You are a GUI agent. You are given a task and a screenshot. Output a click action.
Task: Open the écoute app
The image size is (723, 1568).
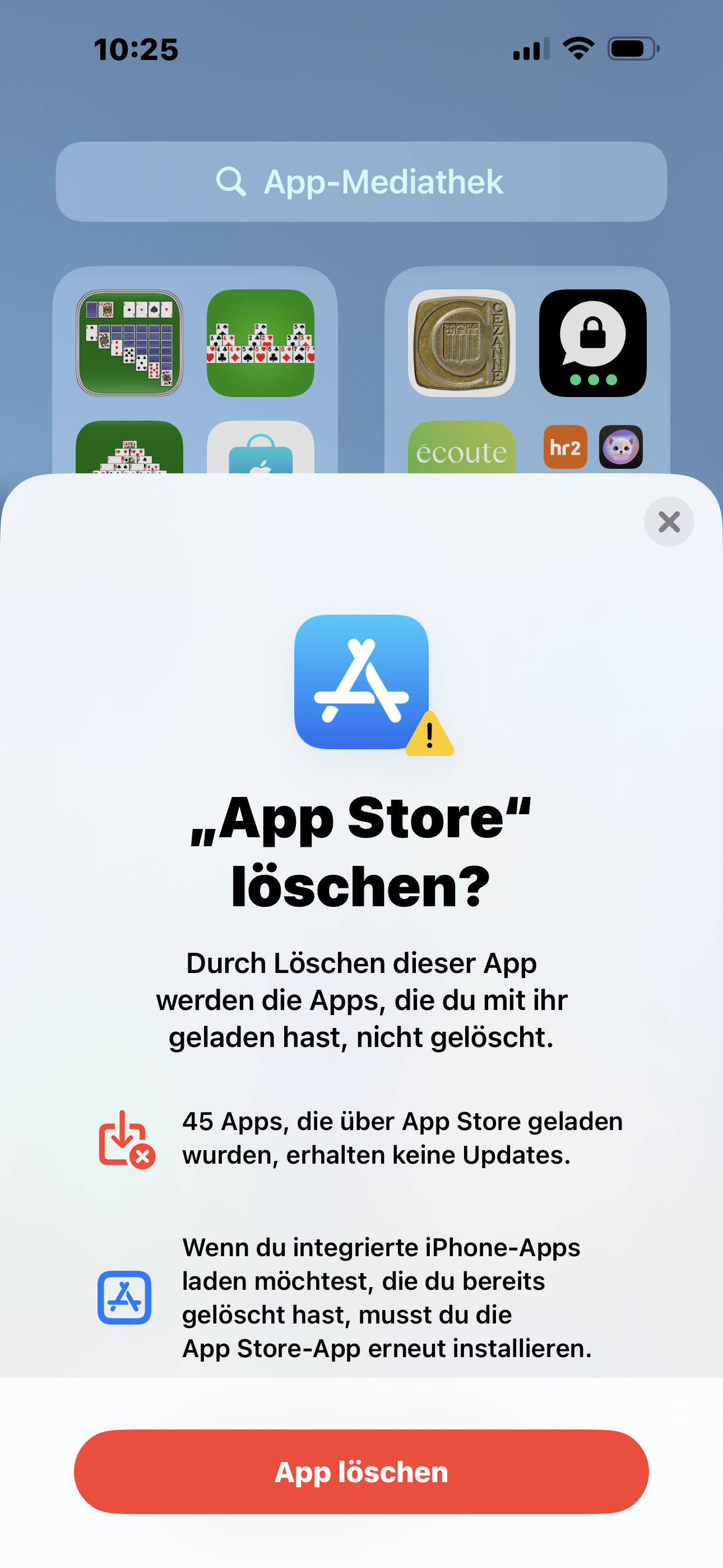[x=461, y=449]
